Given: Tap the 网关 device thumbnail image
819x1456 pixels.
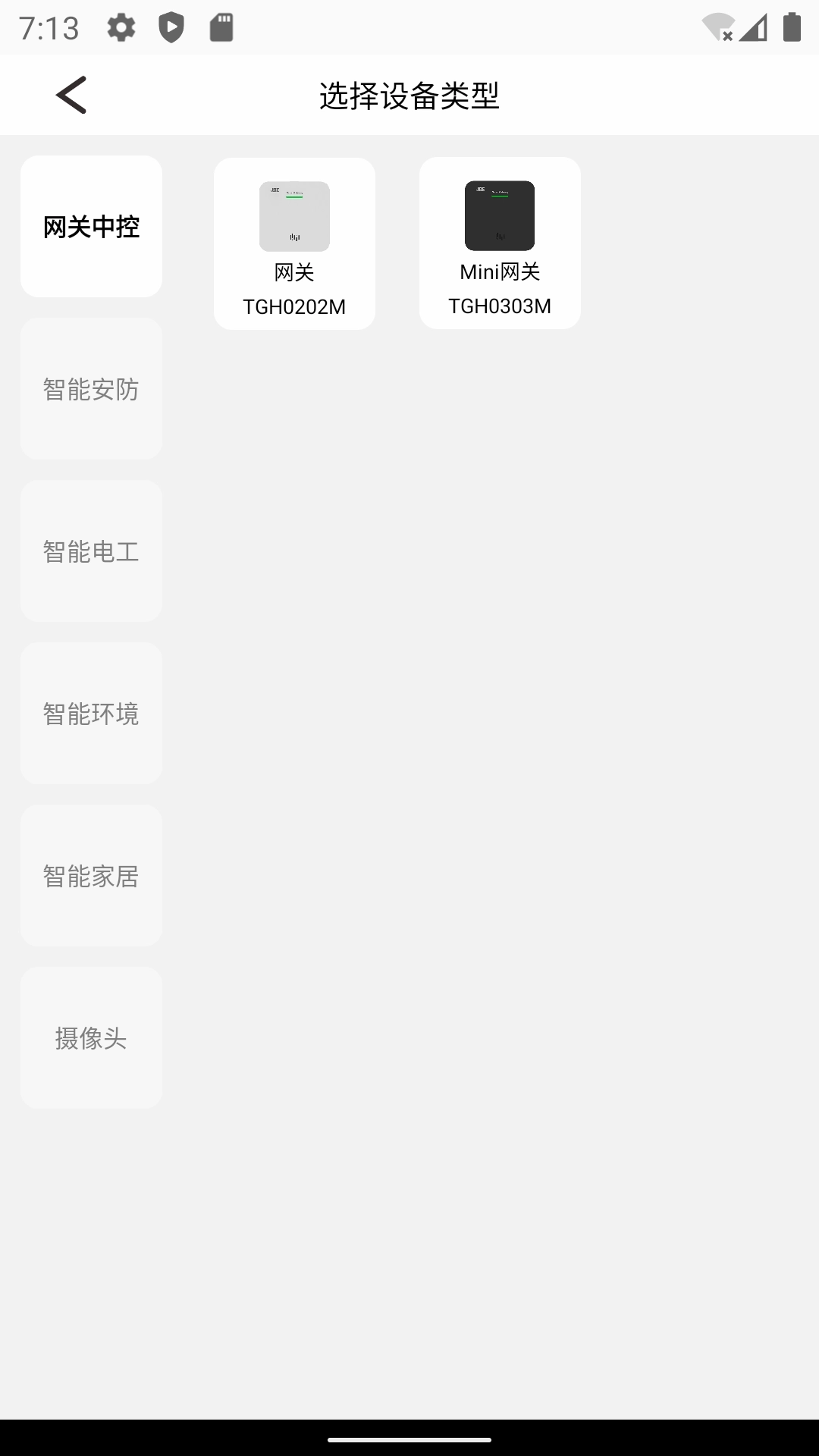Looking at the screenshot, I should tap(294, 216).
